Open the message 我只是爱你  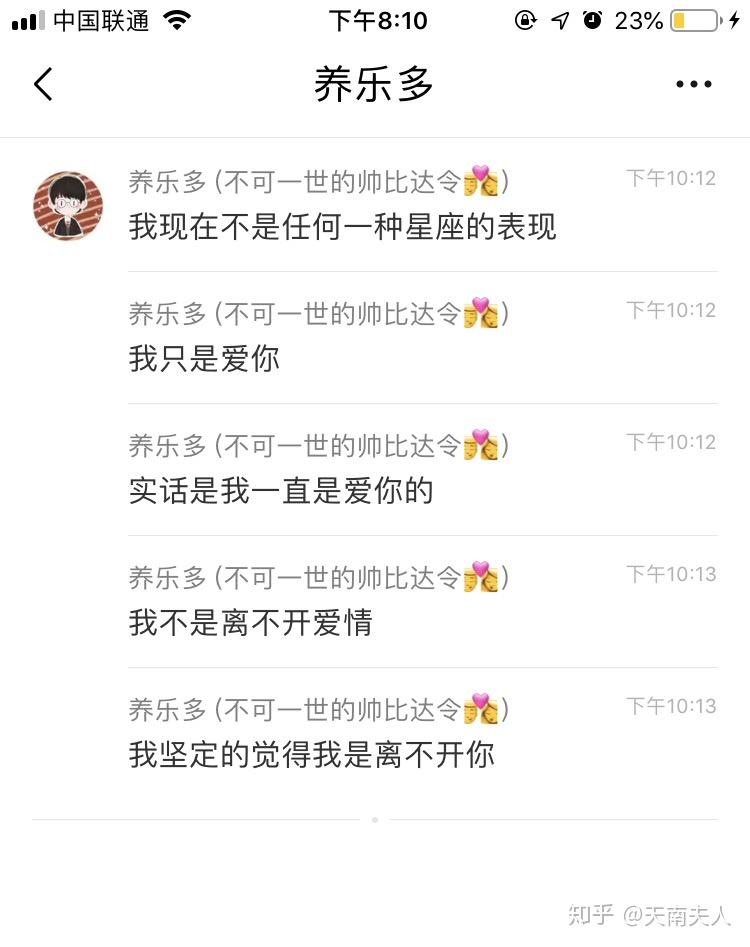pos(204,359)
